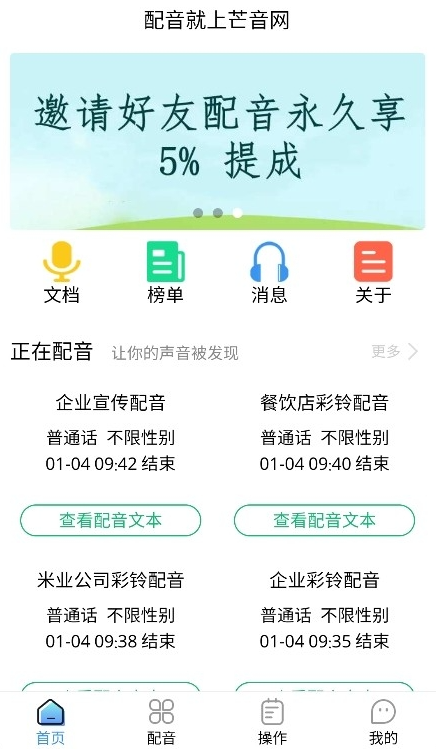Open the 文档 microphone shortcut
Viewport: 436px width, 749px height.
point(62,273)
